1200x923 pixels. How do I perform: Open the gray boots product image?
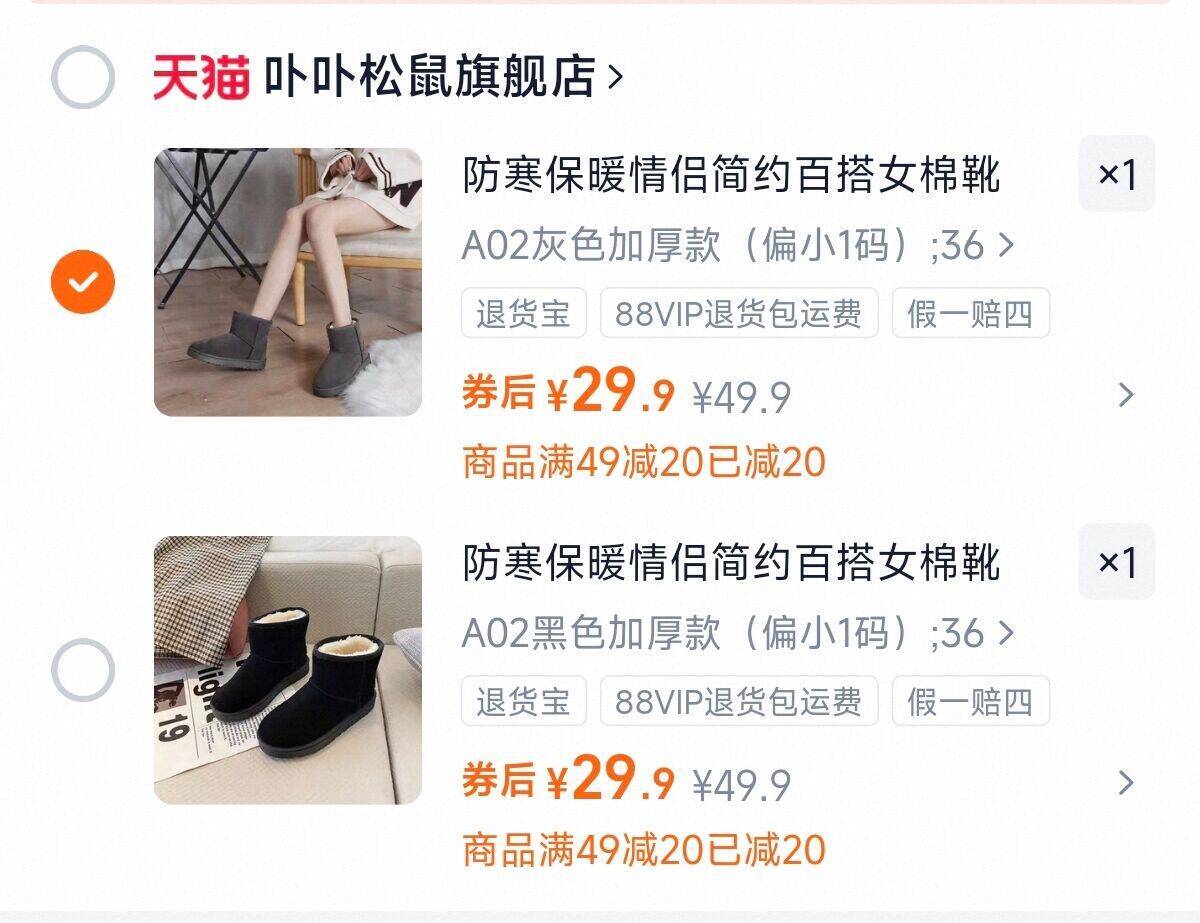(x=288, y=282)
